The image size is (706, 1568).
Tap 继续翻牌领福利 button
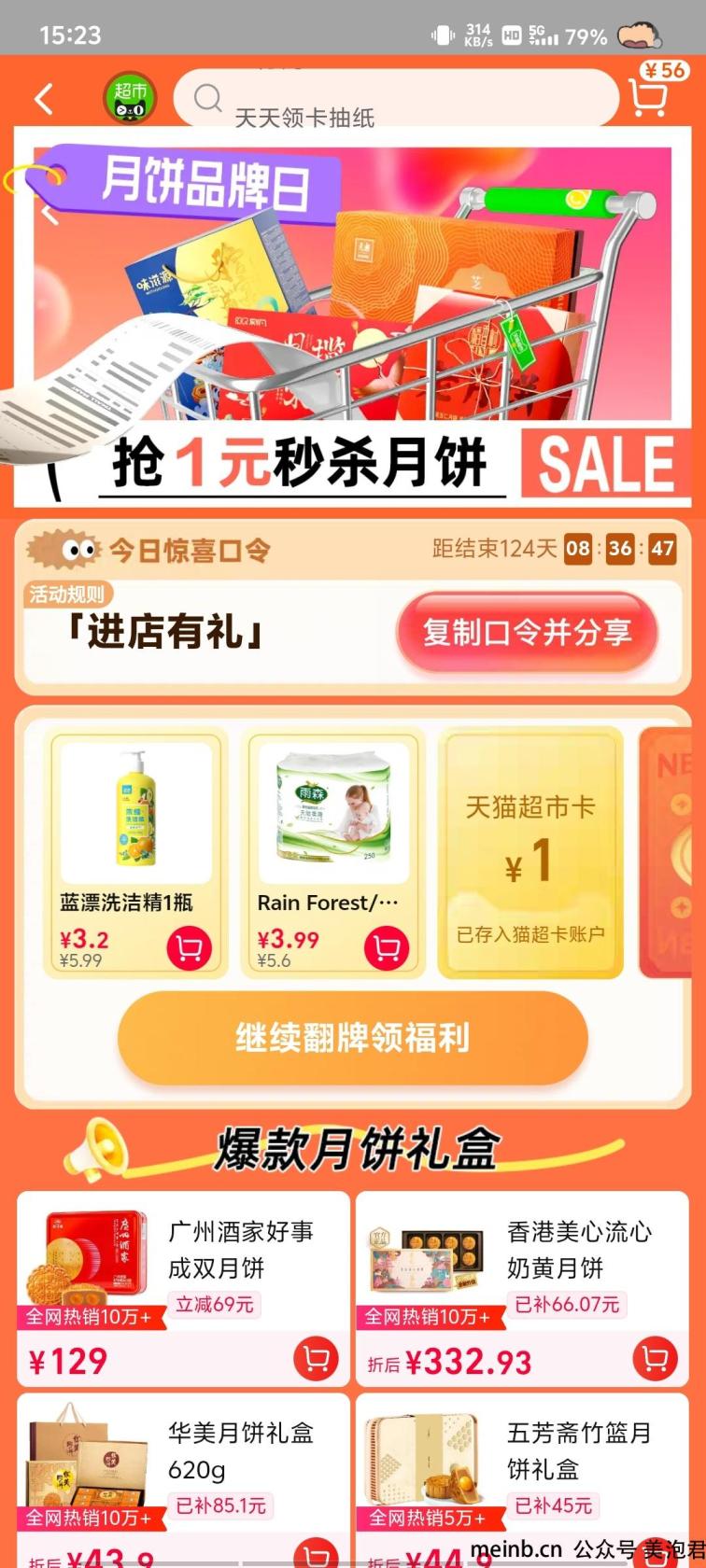tap(353, 1038)
